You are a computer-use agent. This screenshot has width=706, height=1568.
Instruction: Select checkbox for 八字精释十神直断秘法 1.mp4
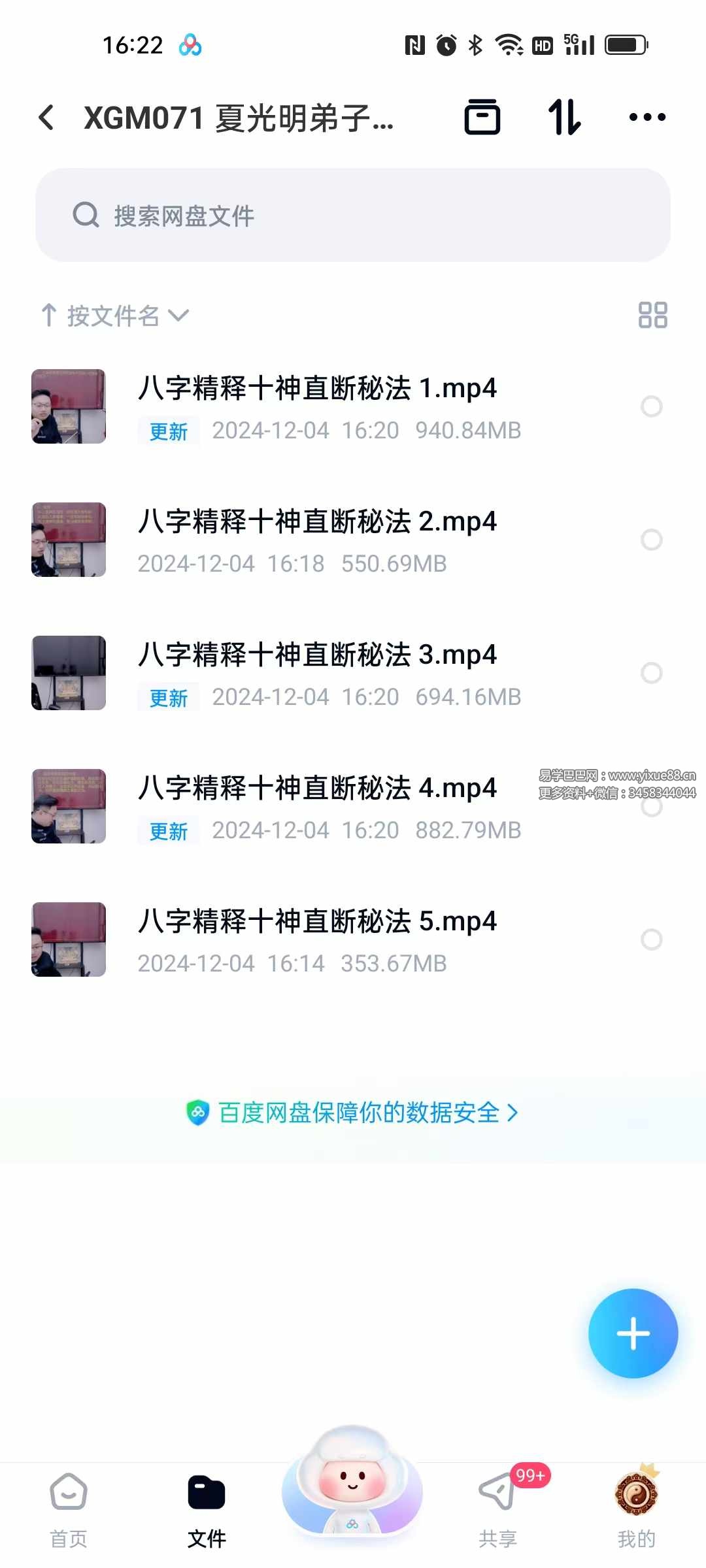click(x=652, y=406)
